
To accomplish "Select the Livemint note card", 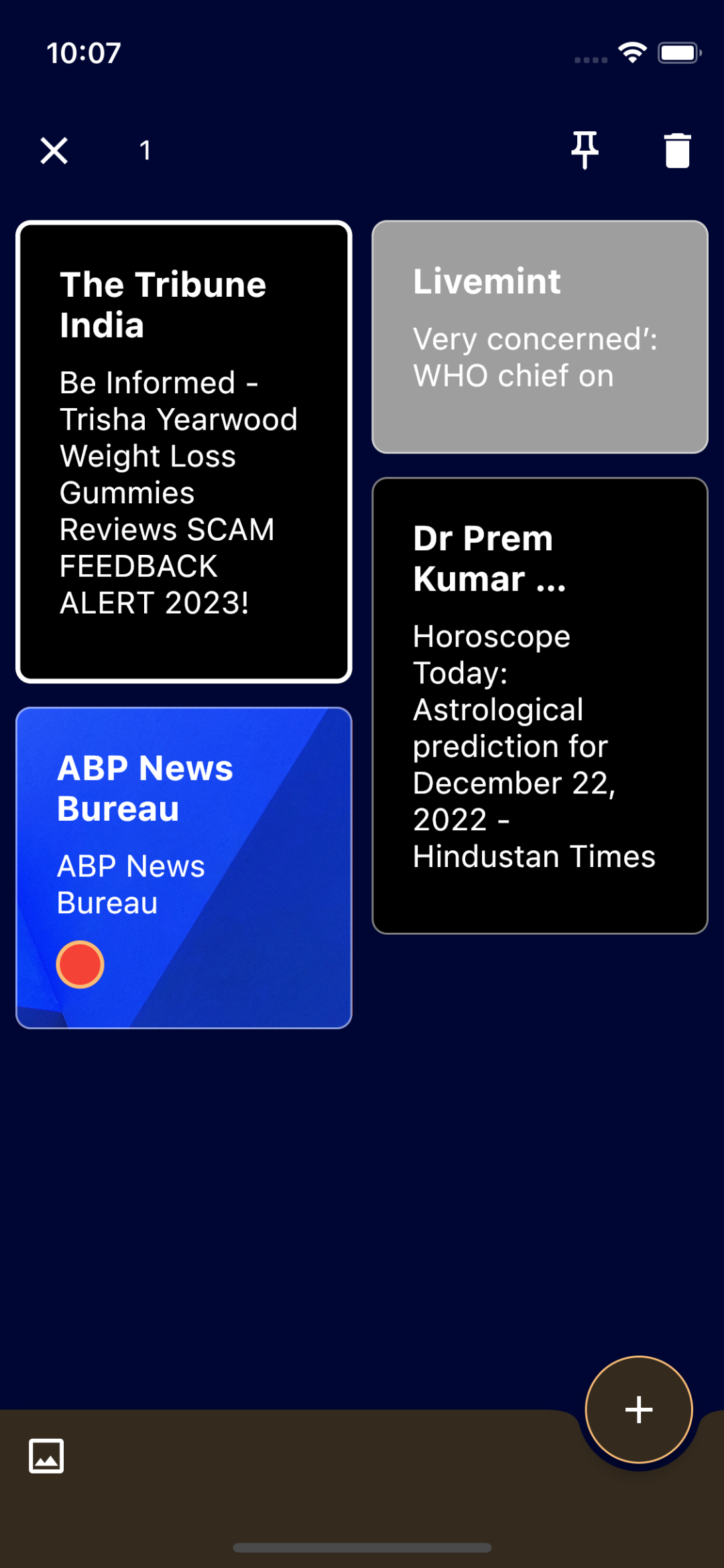I will click(x=540, y=337).
